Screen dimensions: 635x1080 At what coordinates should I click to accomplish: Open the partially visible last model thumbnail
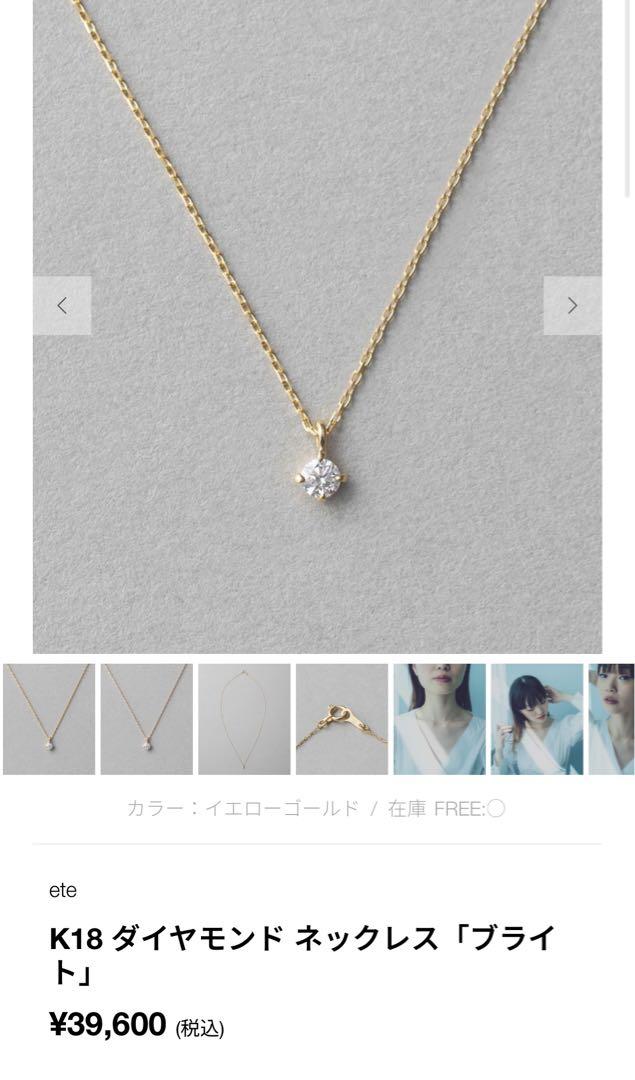click(612, 719)
